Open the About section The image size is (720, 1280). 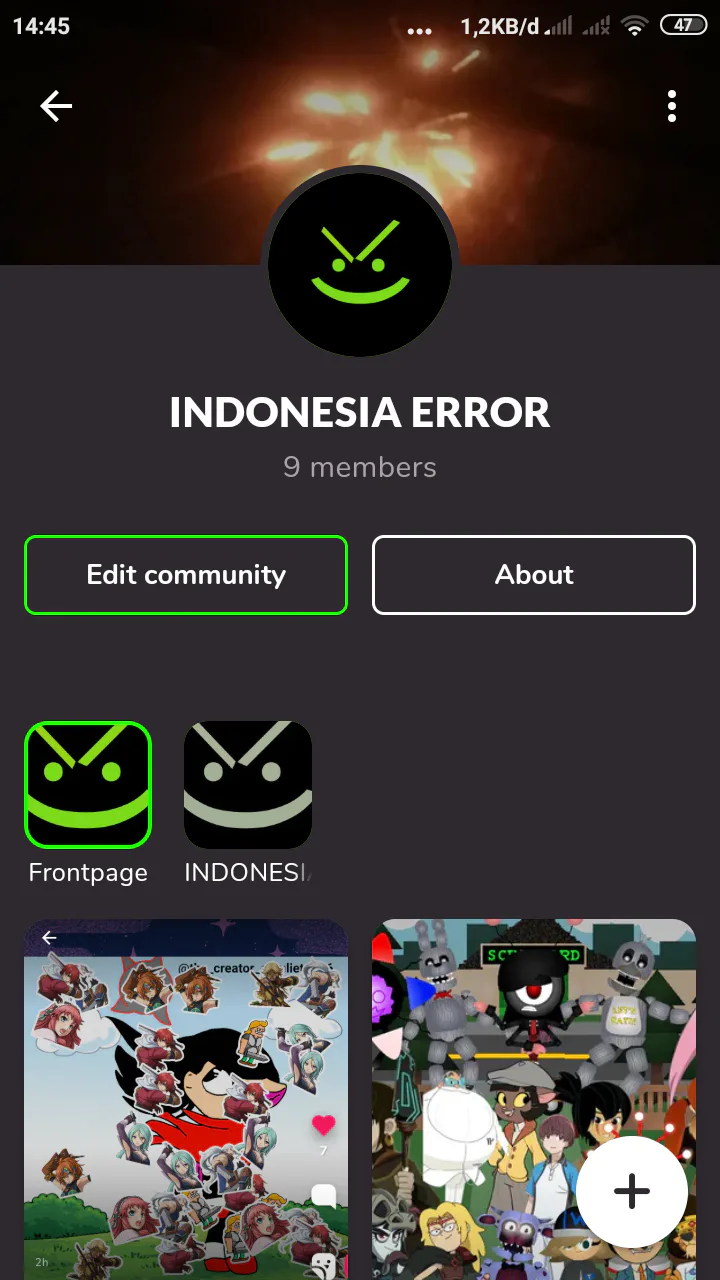[x=534, y=575]
